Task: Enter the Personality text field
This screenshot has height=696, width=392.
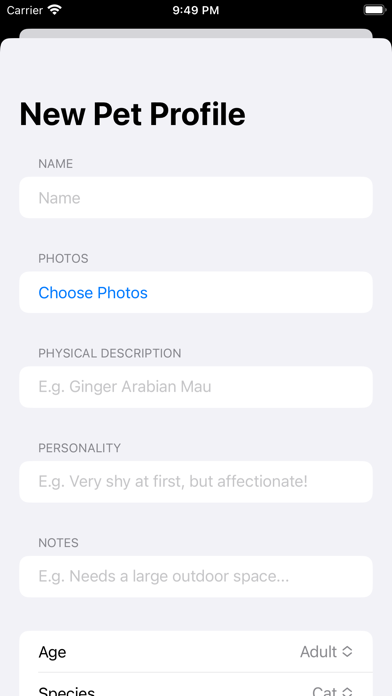Action: click(x=196, y=482)
